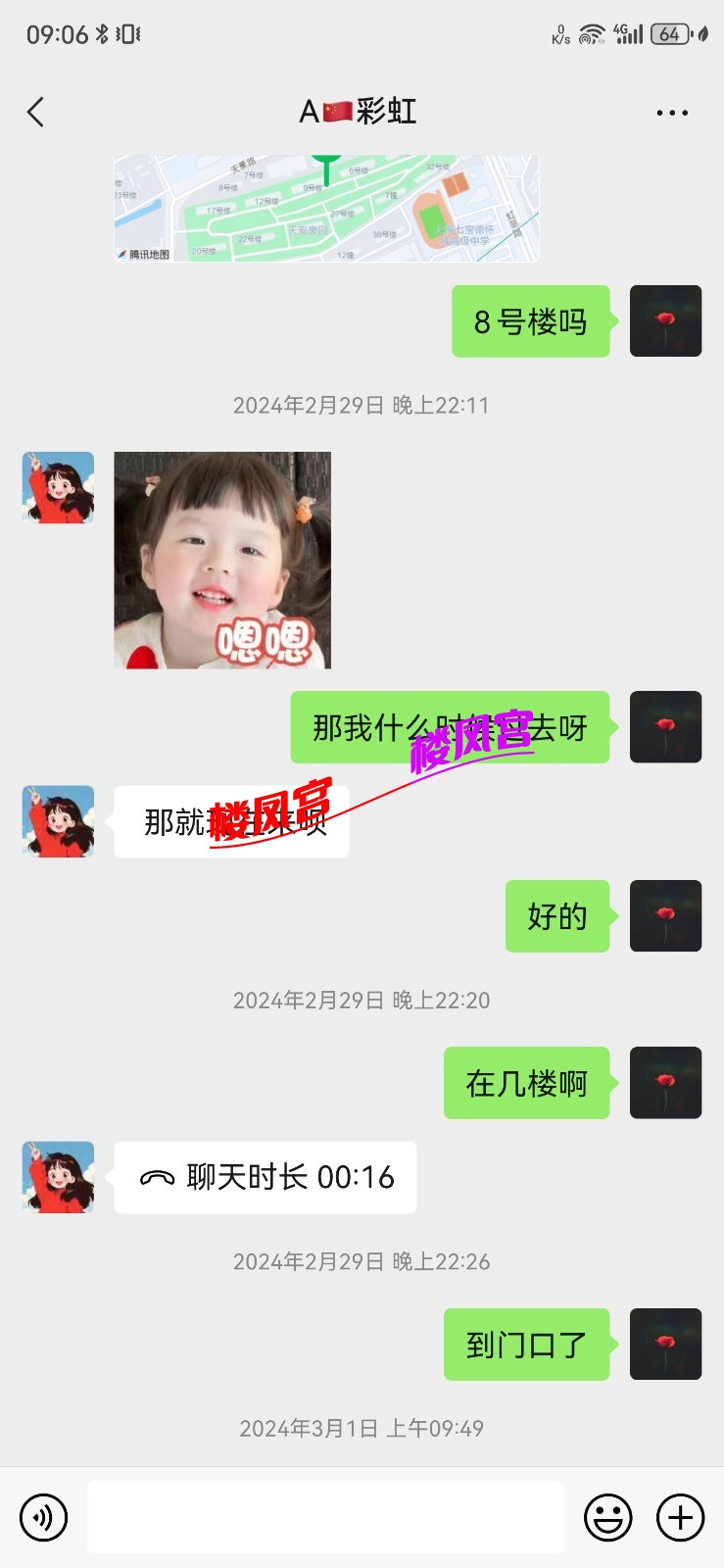View the 嗯嗯 sticker image
Image resolution: width=724 pixels, height=1568 pixels.
coord(222,561)
